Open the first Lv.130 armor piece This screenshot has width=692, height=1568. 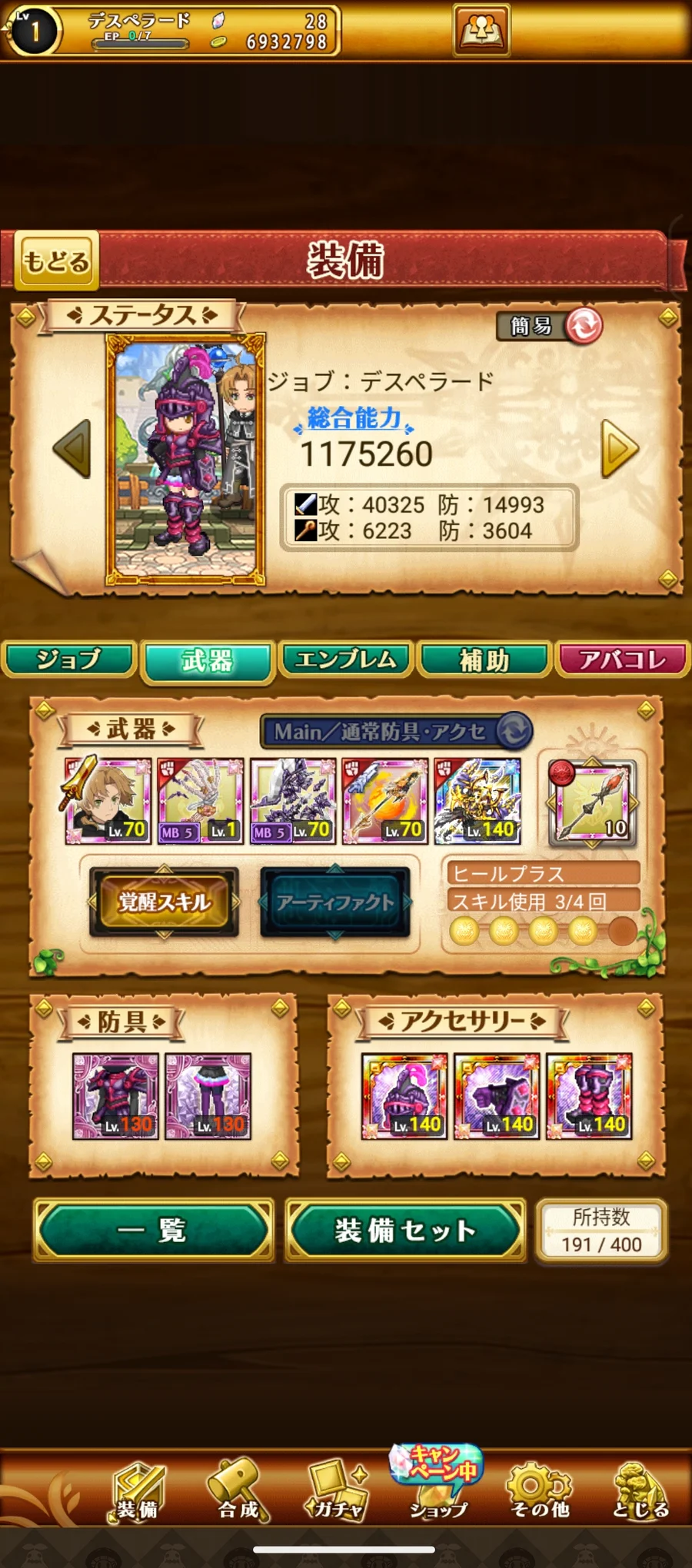(115, 1096)
